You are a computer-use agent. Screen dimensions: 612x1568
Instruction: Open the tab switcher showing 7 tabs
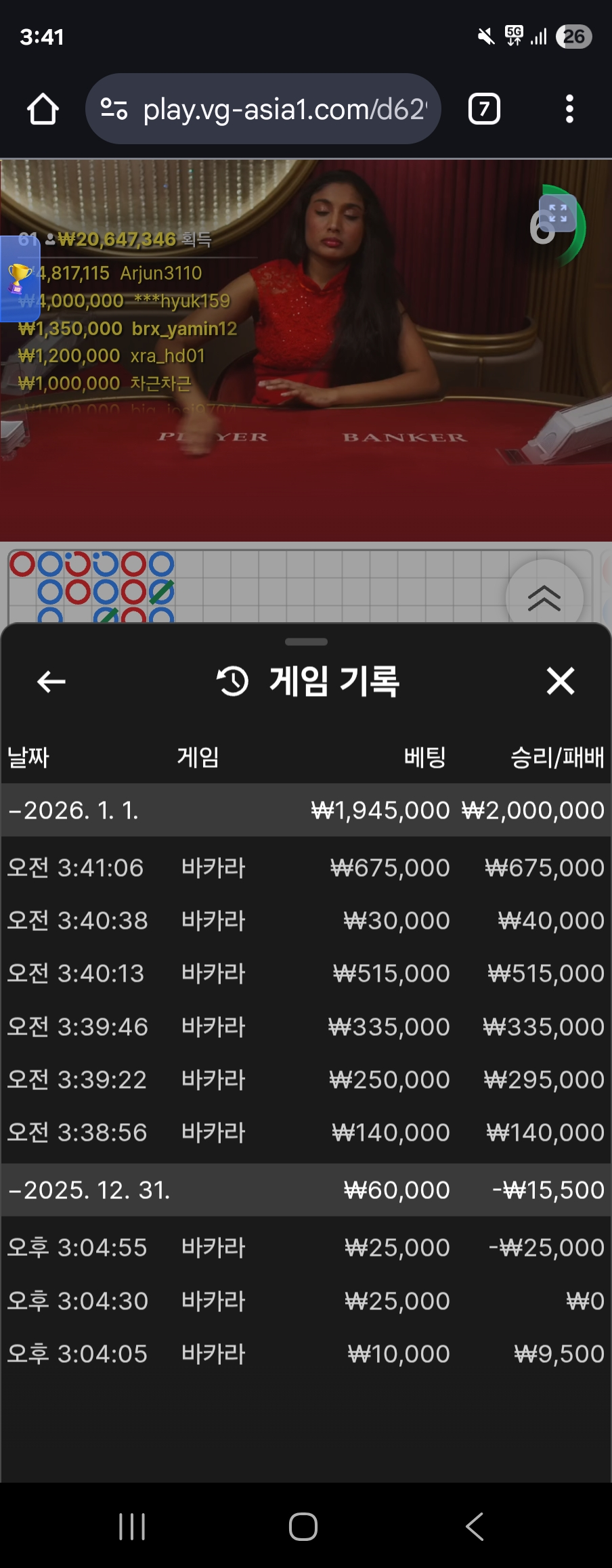[x=483, y=108]
